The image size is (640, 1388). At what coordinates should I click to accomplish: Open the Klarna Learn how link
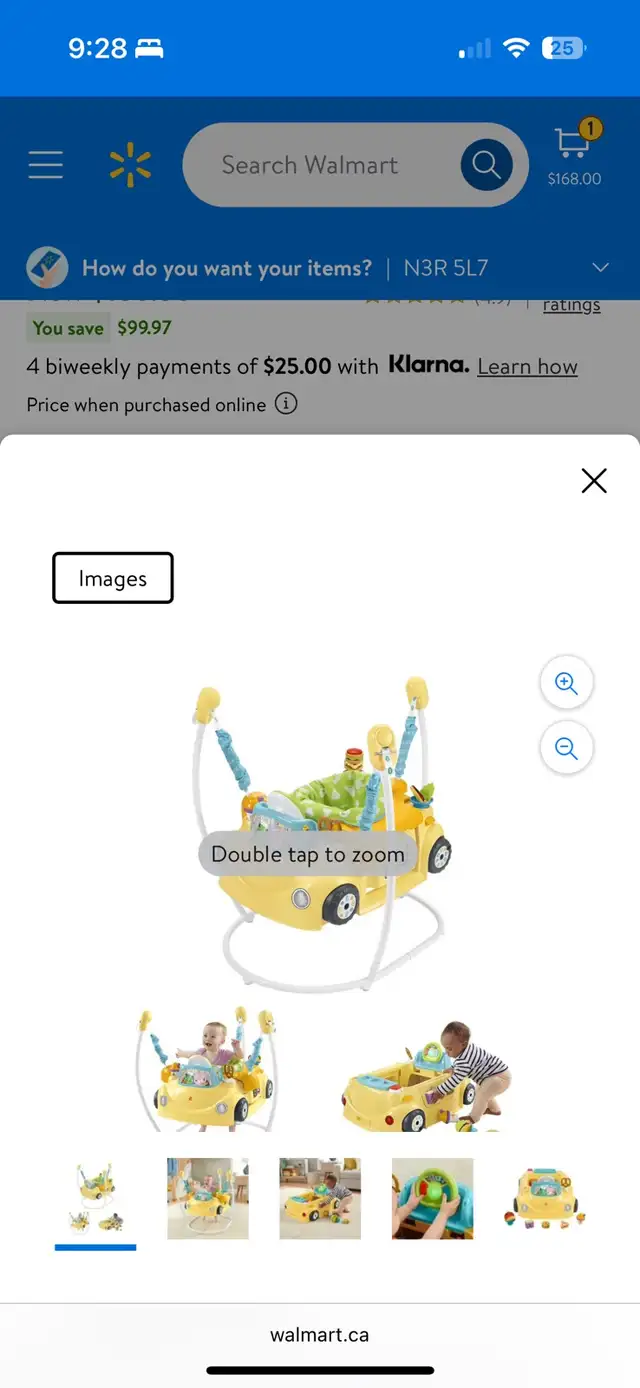(x=527, y=367)
